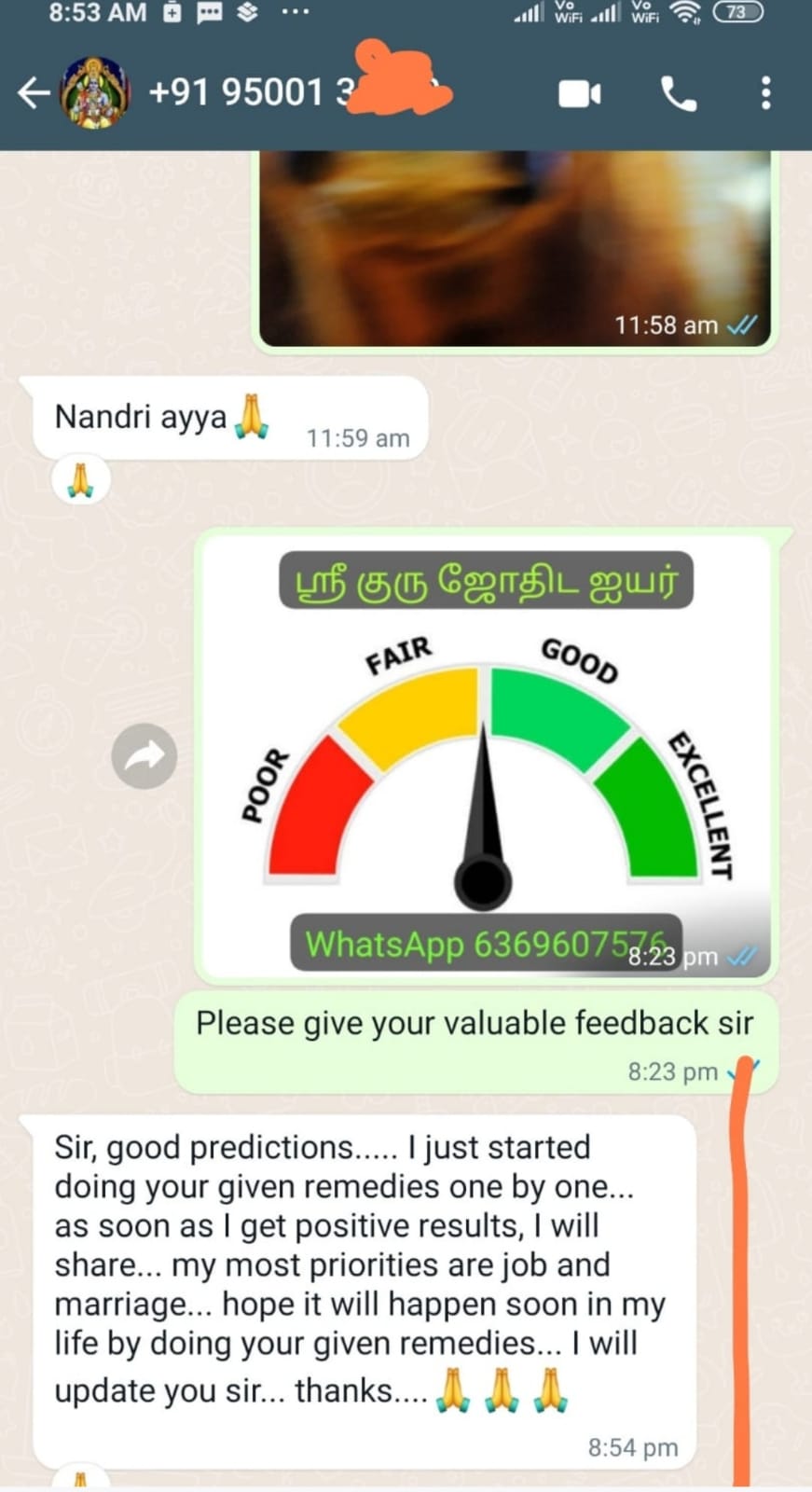Tap the reaction under Nandri ayya

pos(81,479)
